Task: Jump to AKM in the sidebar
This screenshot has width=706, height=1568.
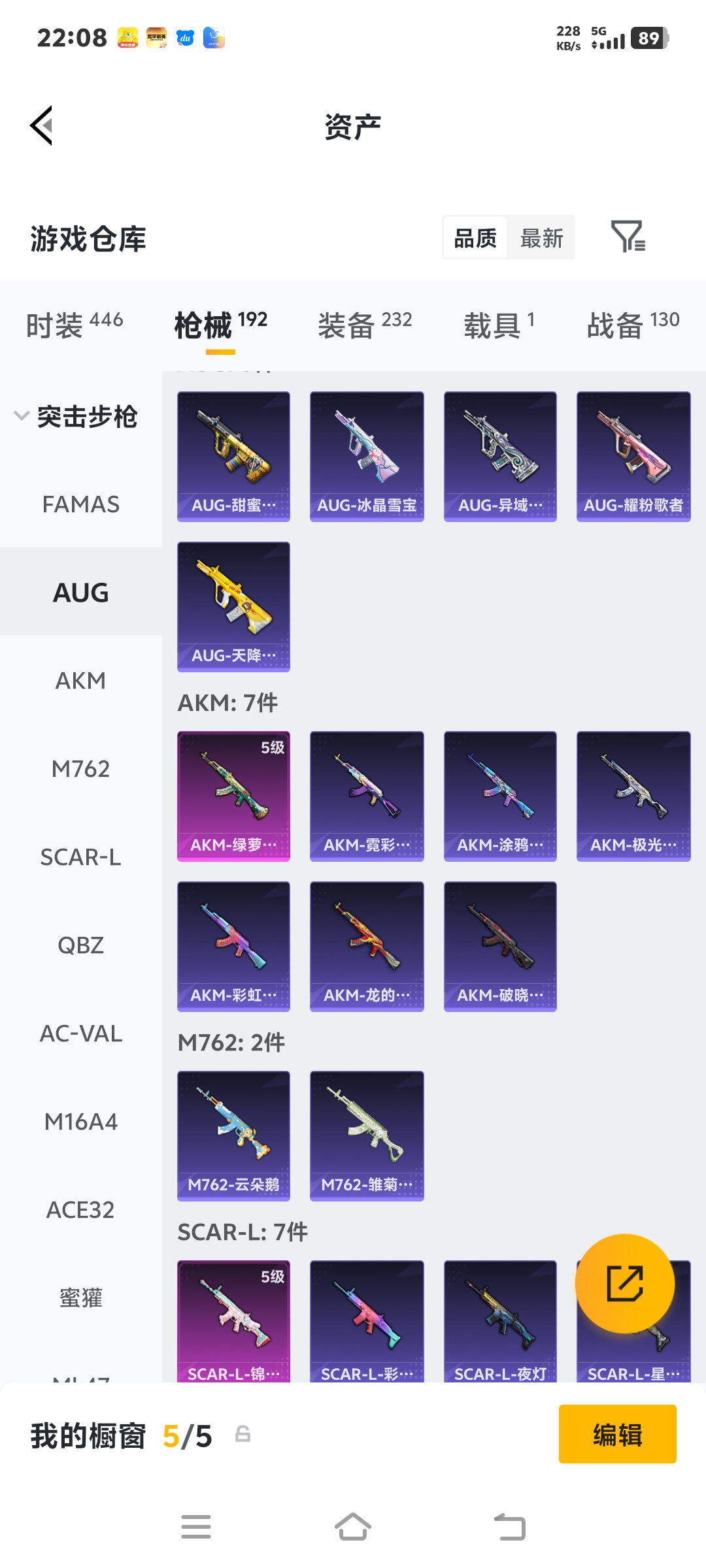Action: [81, 681]
